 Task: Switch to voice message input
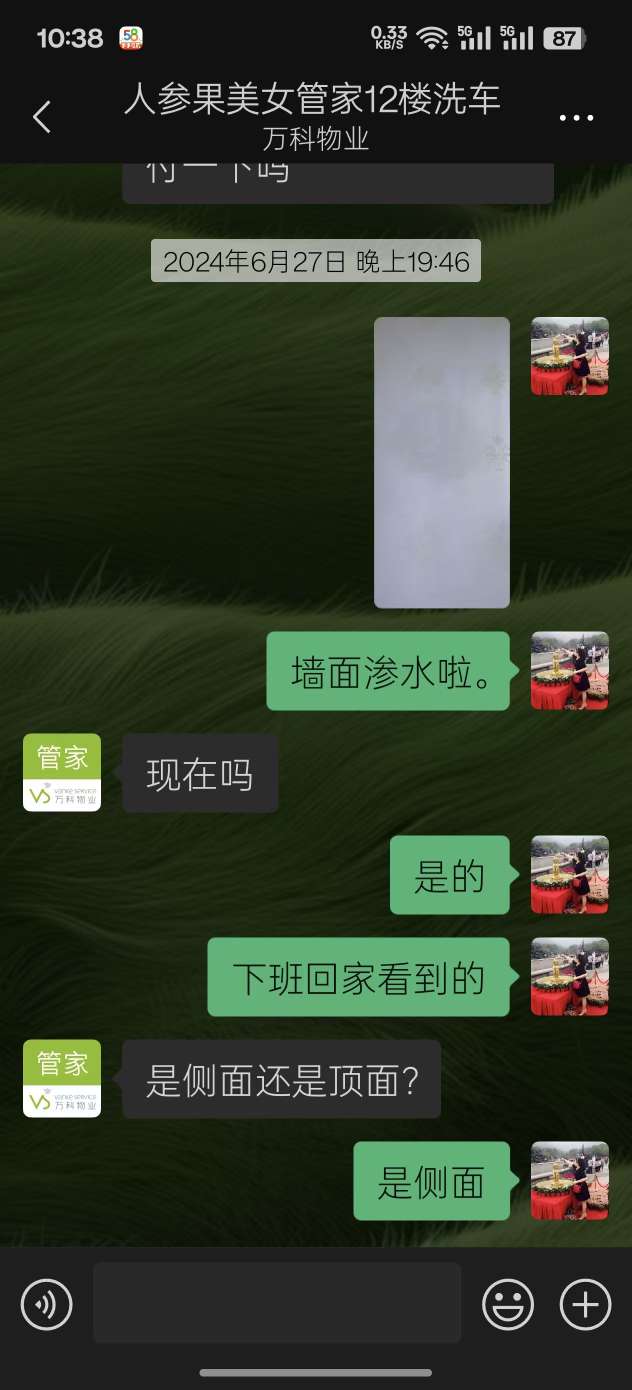[x=46, y=1304]
